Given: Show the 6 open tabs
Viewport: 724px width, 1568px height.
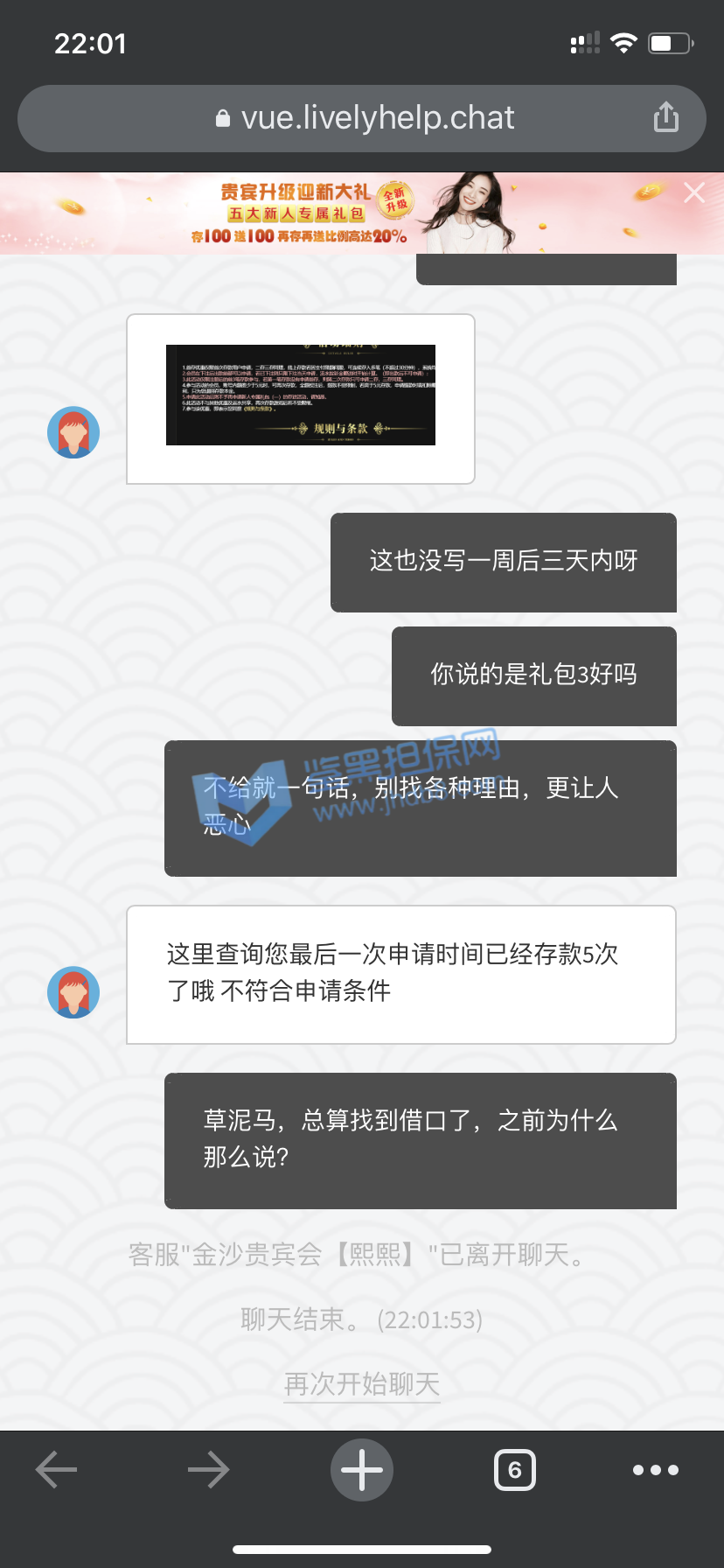Looking at the screenshot, I should click(x=515, y=1470).
